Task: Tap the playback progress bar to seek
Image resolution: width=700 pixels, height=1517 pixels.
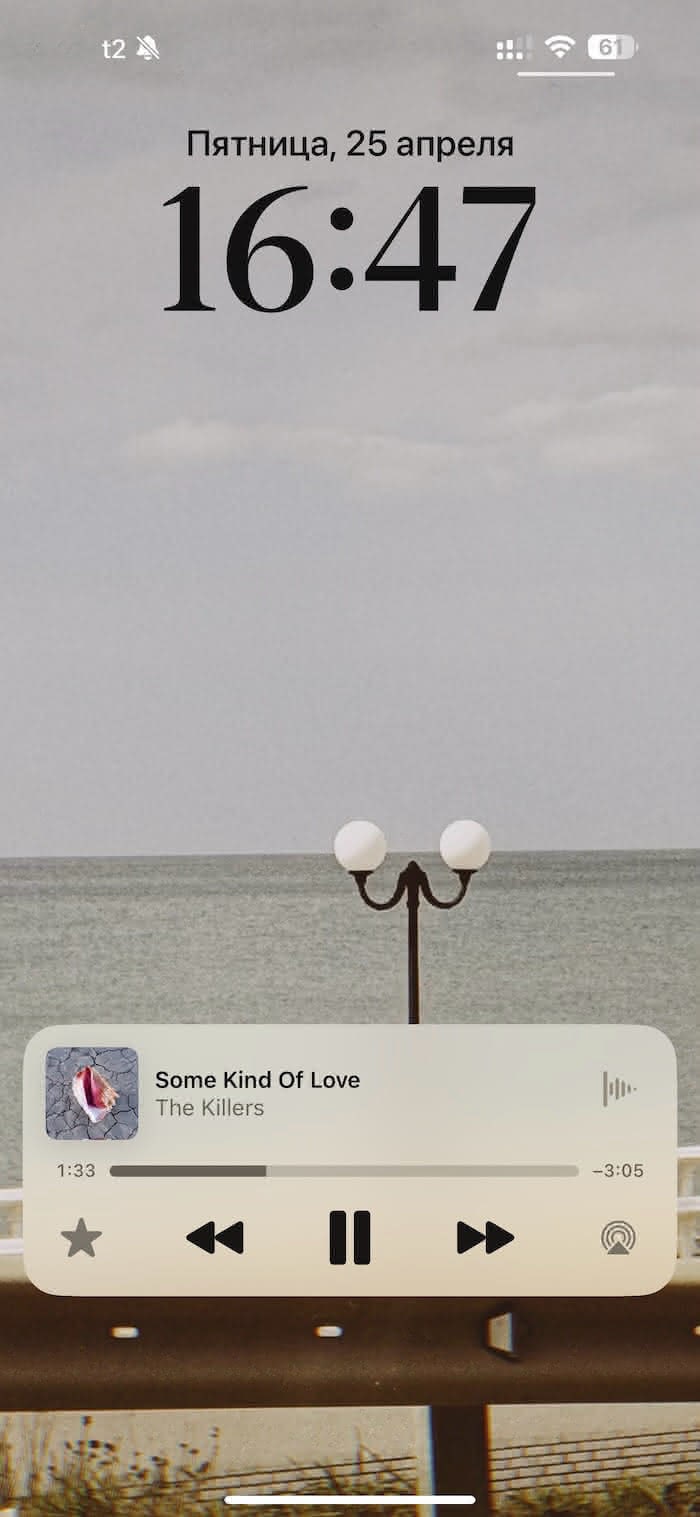Action: (343, 1171)
